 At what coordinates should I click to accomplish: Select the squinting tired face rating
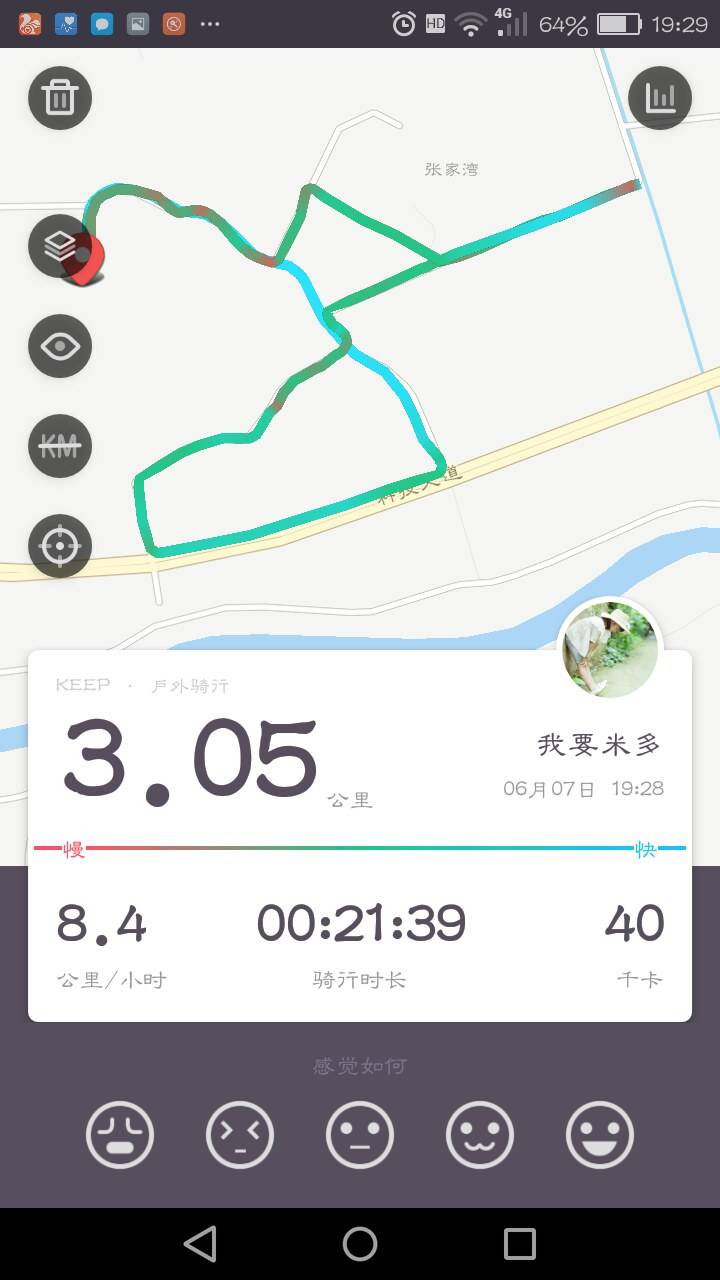[x=240, y=1135]
